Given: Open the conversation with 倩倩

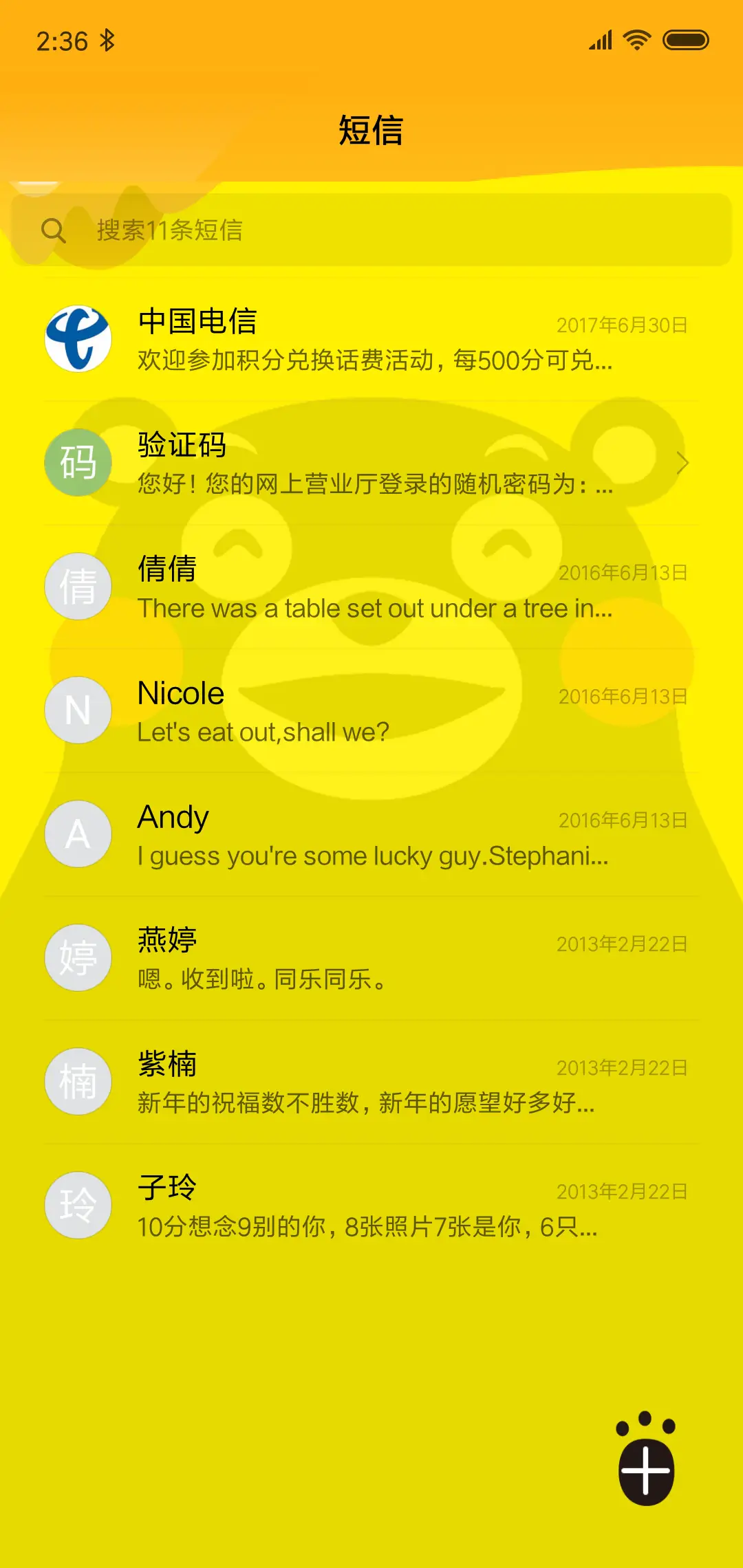Looking at the screenshot, I should tap(371, 587).
